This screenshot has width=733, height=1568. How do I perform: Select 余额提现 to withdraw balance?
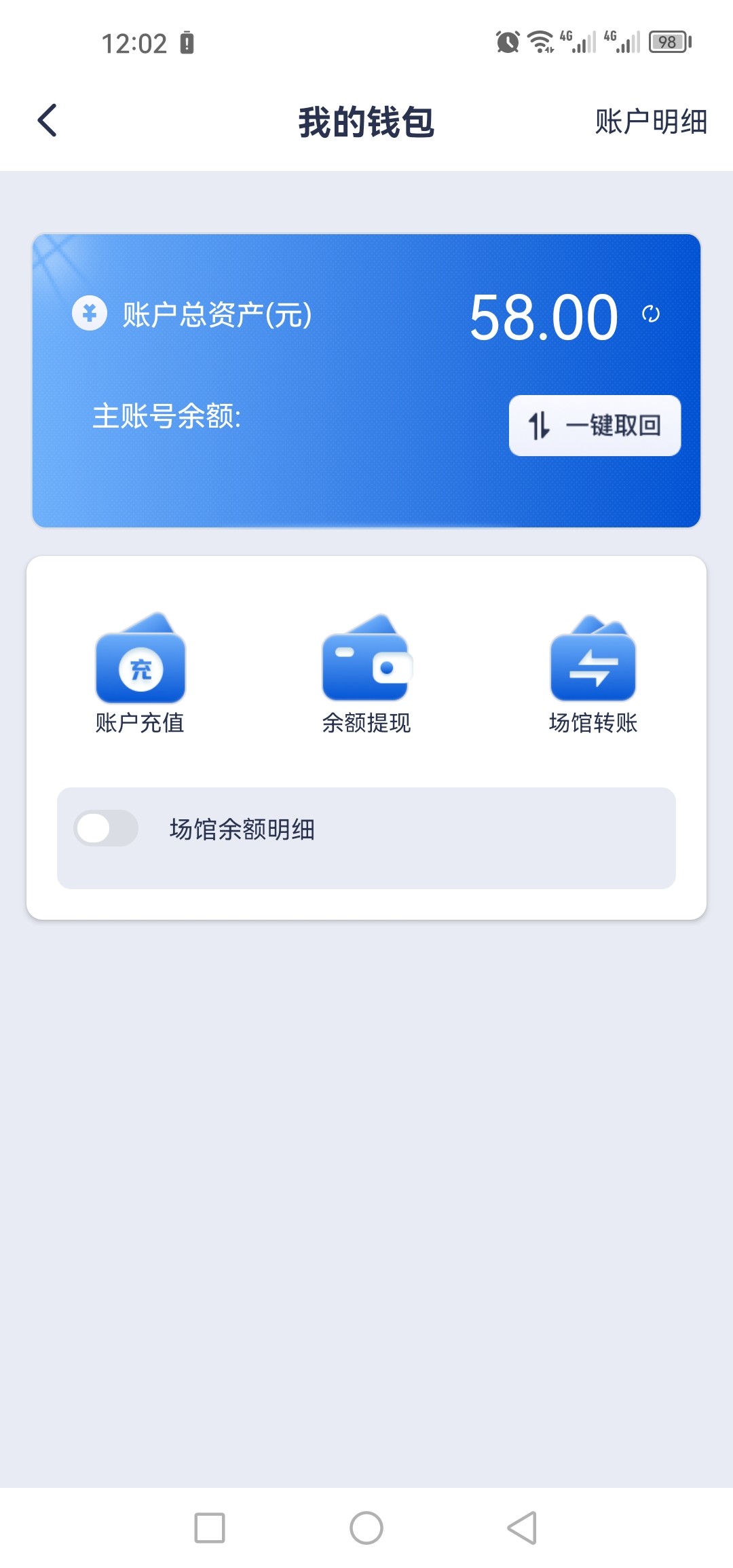point(366,673)
